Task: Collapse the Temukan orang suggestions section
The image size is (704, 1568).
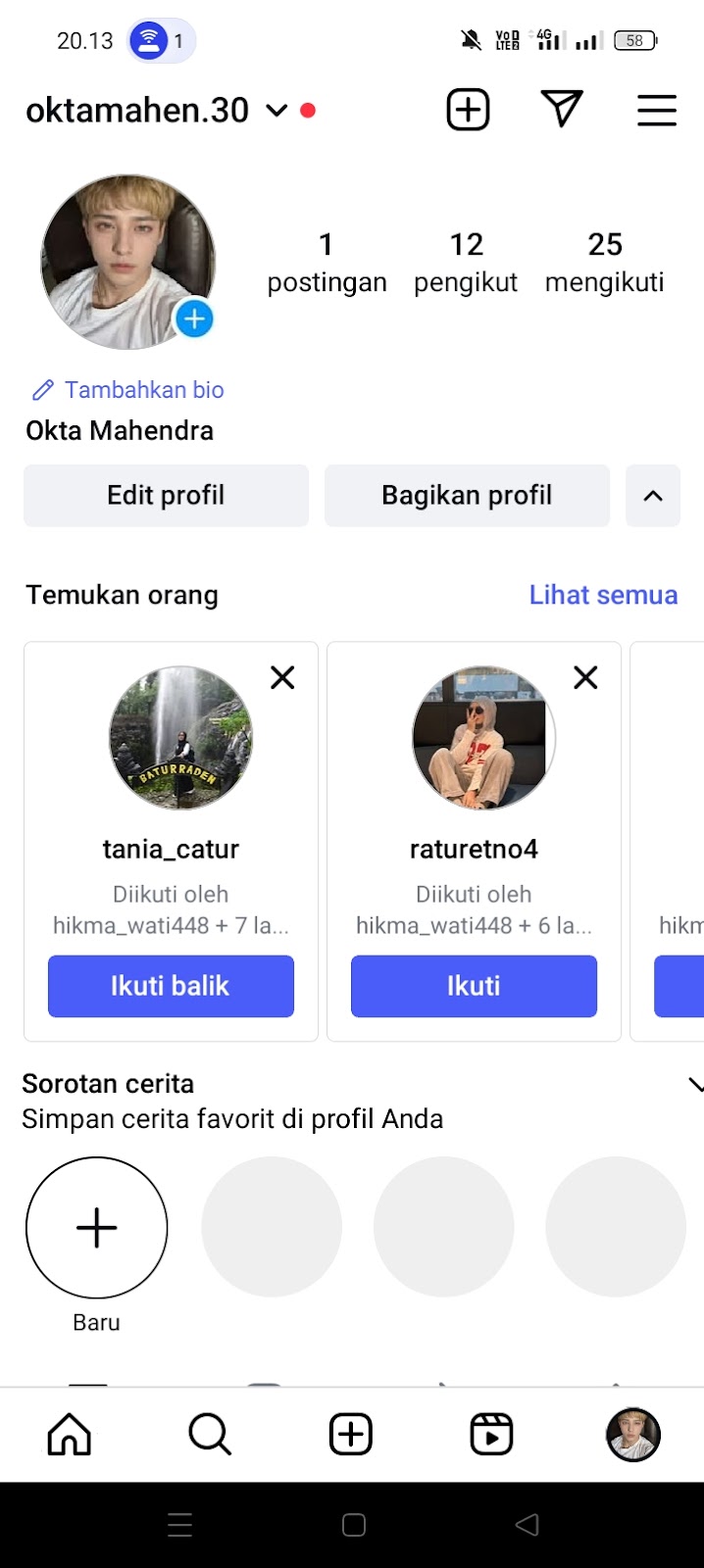Action: [x=653, y=496]
